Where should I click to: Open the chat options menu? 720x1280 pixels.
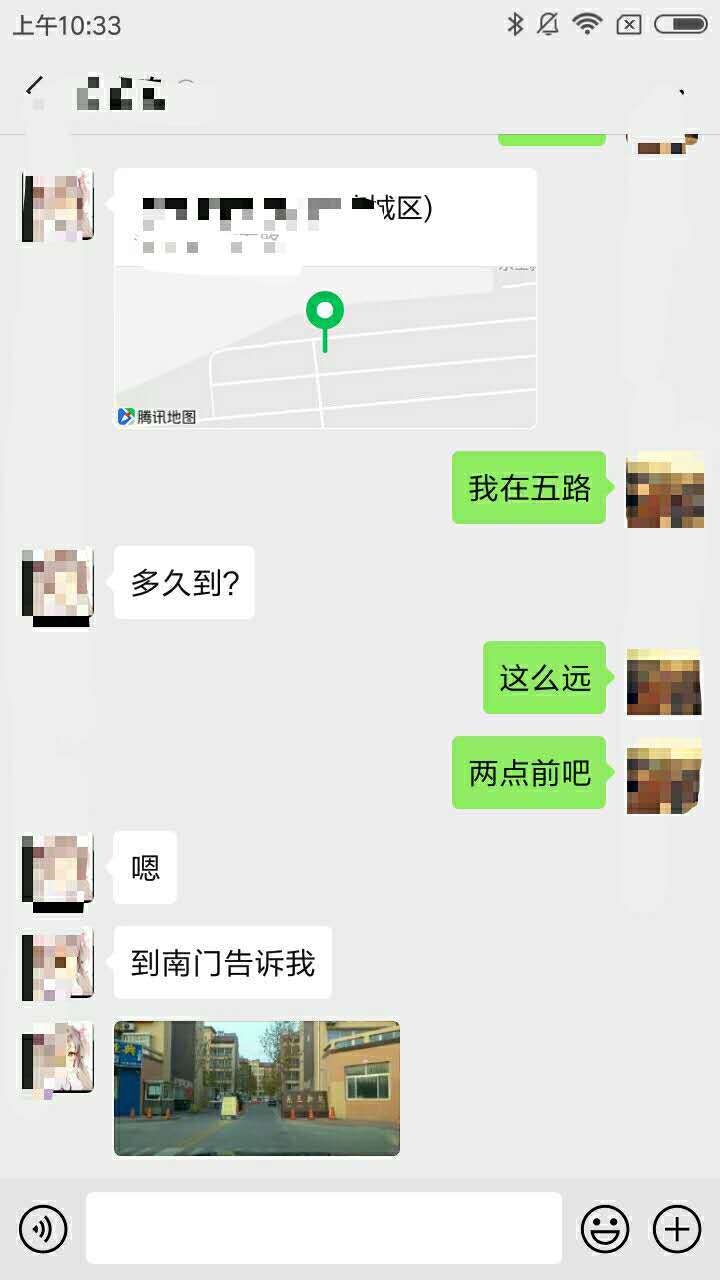coord(683,93)
